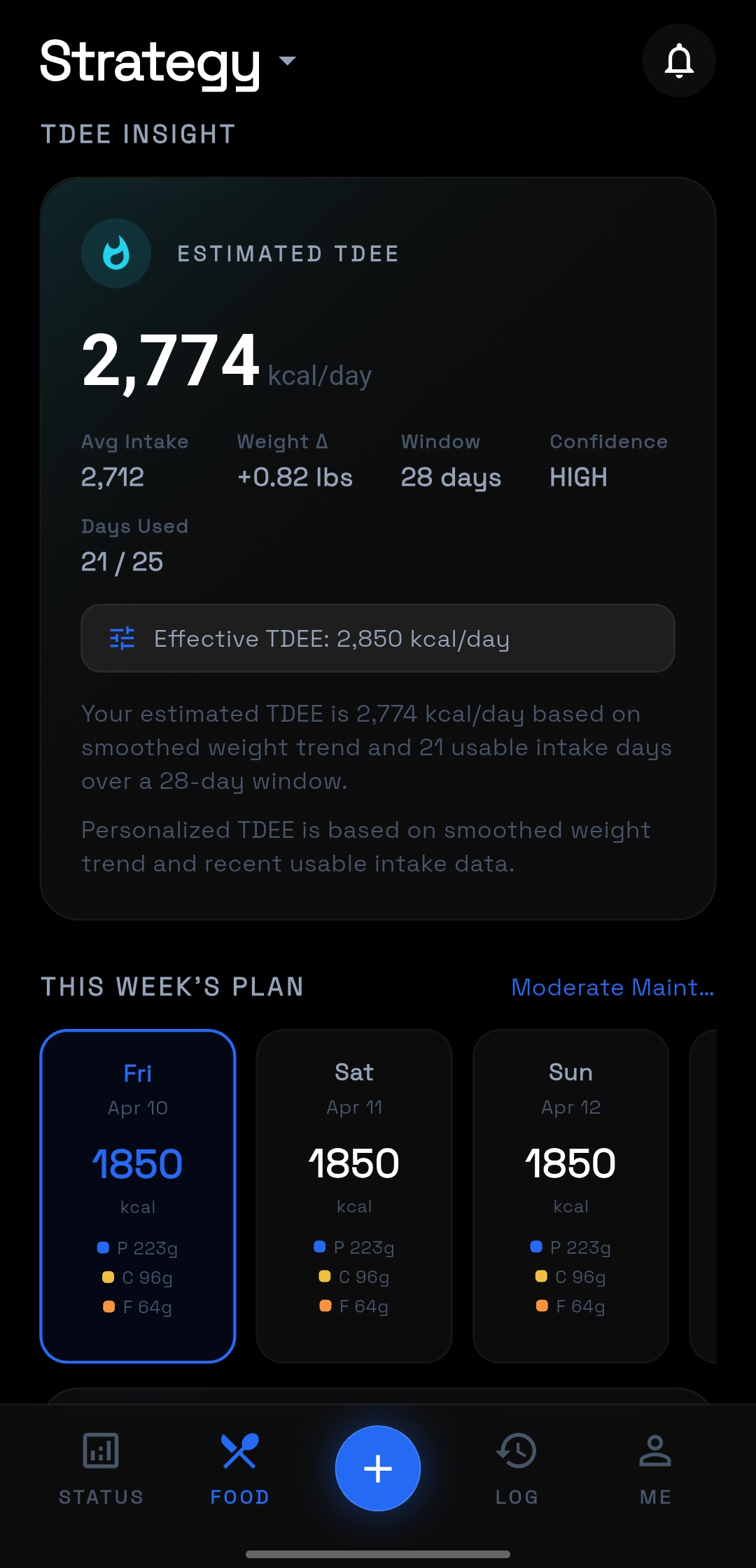Switch to the Food tab
The image size is (756, 1568).
click(239, 1467)
